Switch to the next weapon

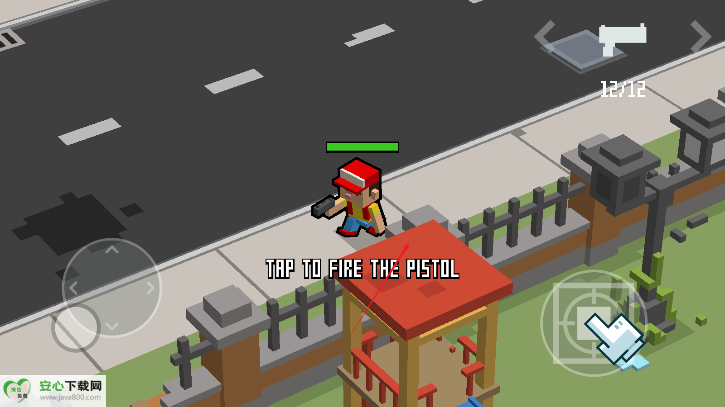(700, 37)
